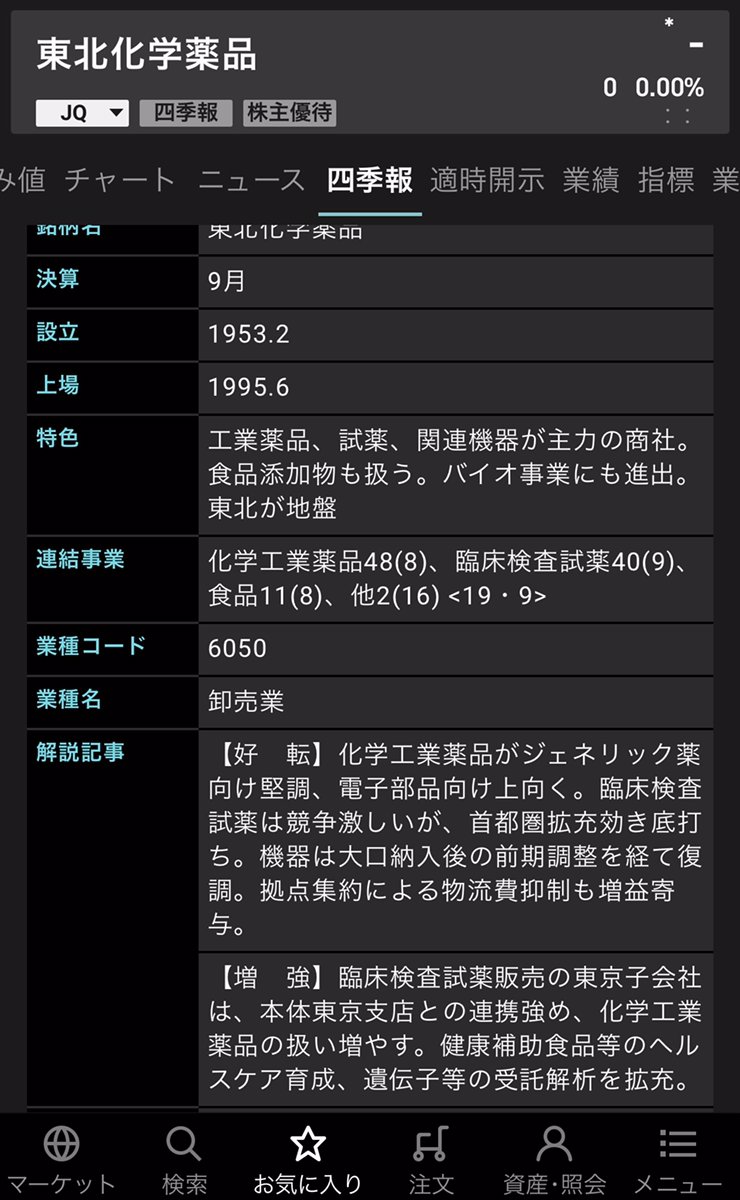Tap the 株主優待 chip
This screenshot has height=1200, width=740.
click(x=289, y=113)
